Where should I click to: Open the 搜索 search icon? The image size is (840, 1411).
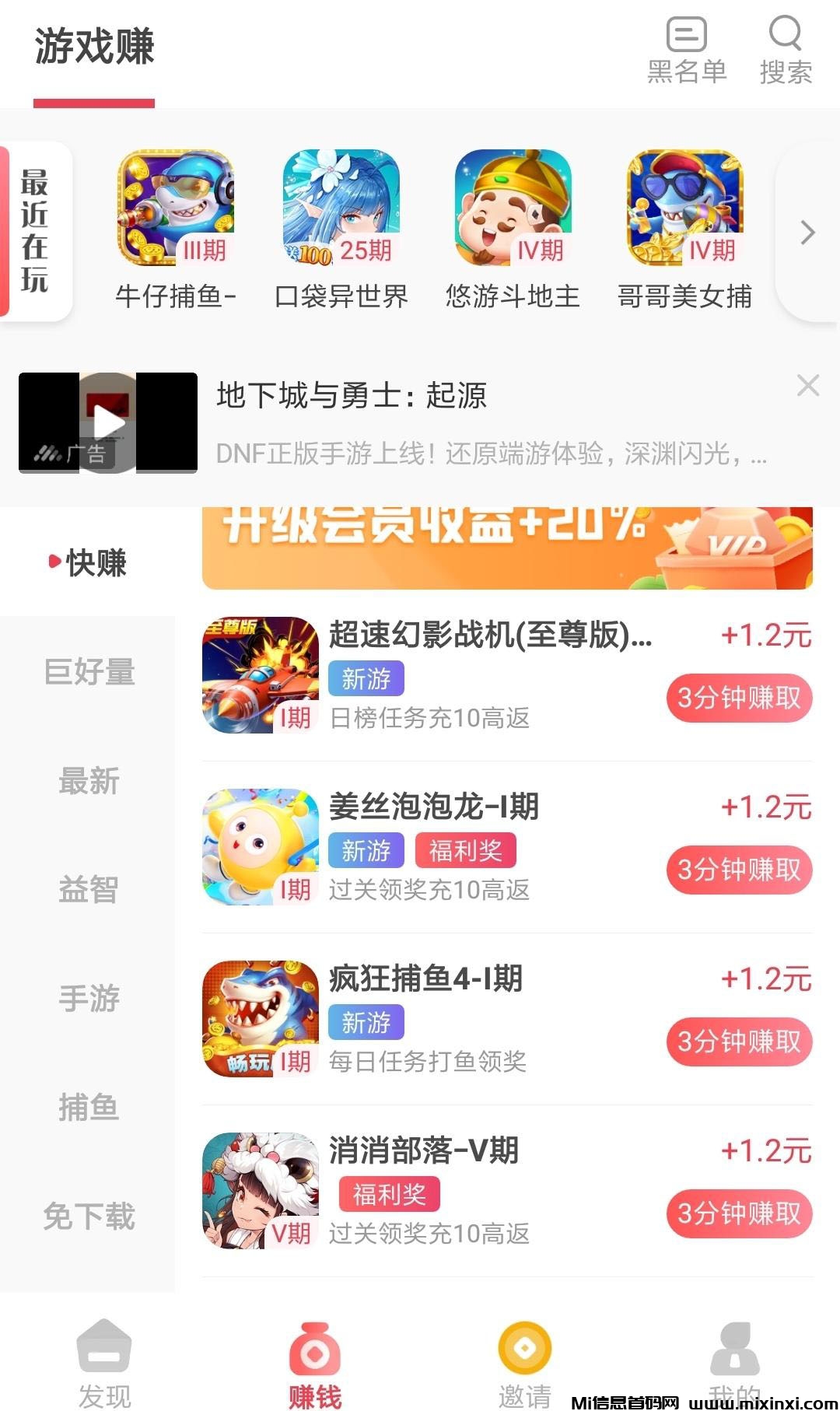tap(786, 51)
